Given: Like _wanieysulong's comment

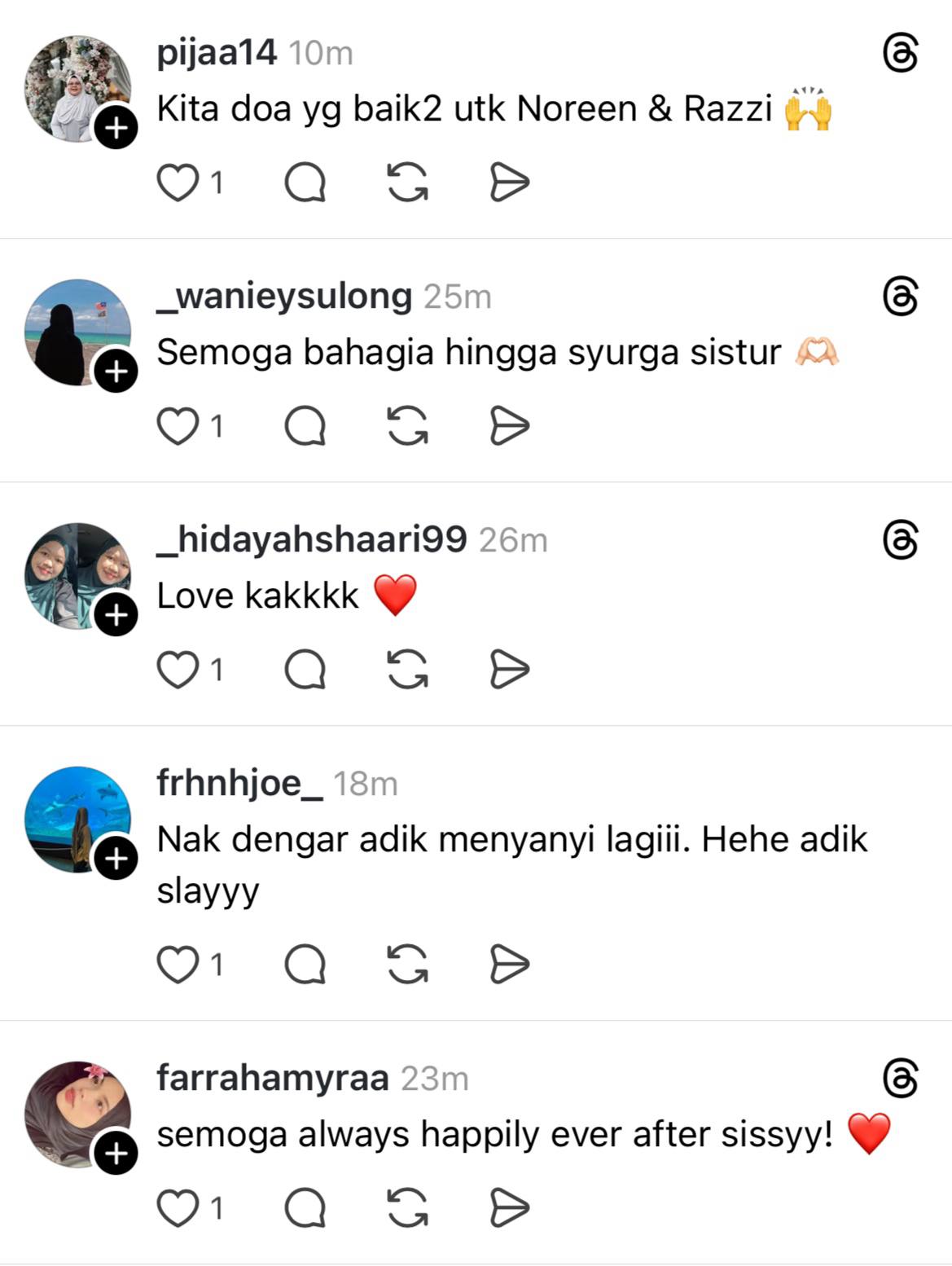Looking at the screenshot, I should pos(178,425).
